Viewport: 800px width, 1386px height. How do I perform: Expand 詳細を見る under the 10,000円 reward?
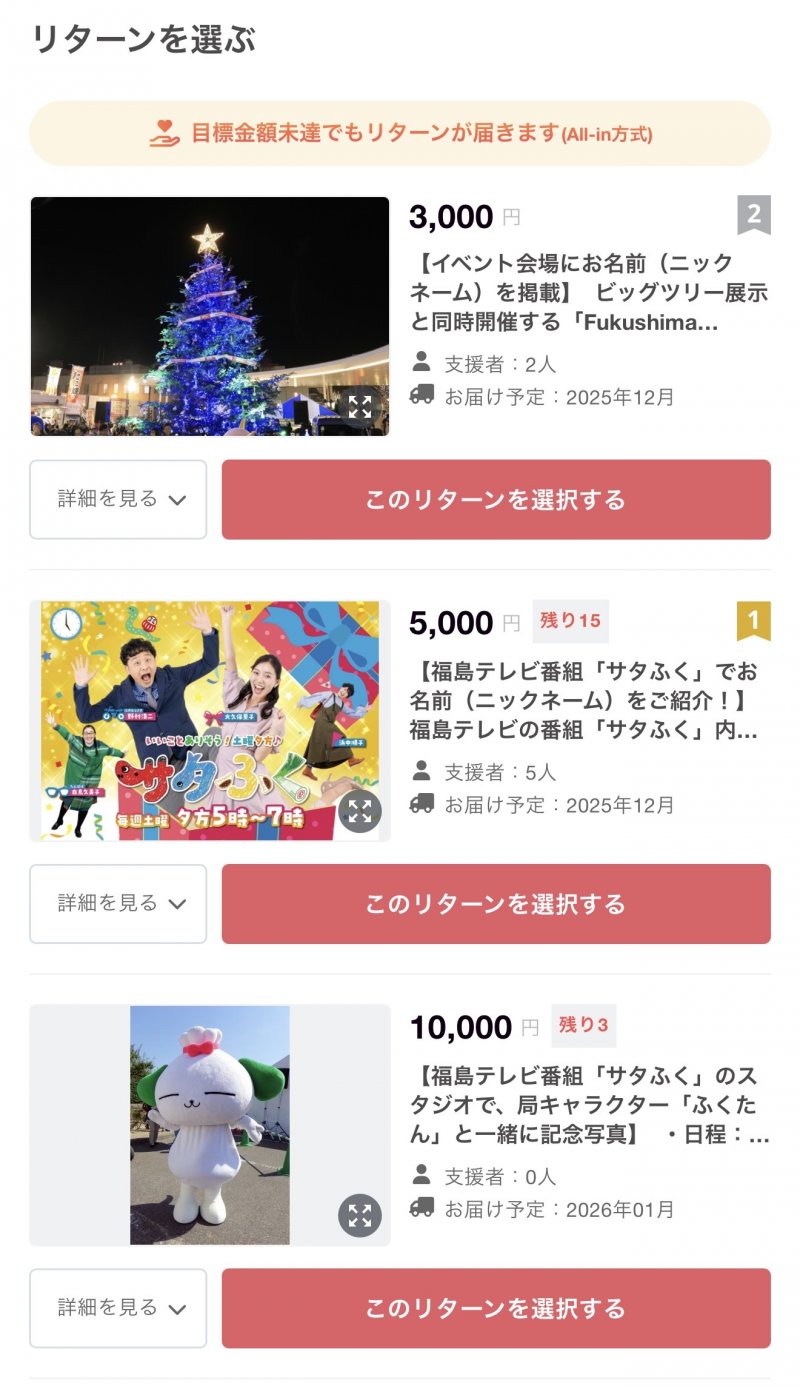point(117,1308)
